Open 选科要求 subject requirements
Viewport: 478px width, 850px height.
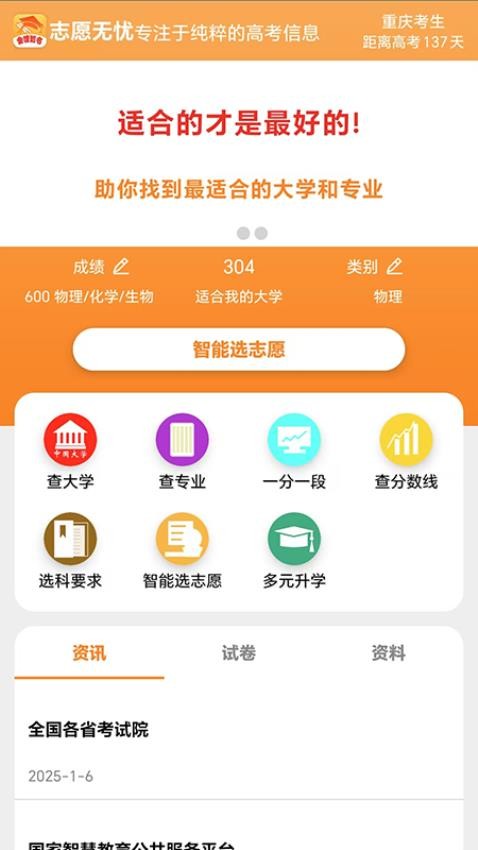(x=70, y=551)
